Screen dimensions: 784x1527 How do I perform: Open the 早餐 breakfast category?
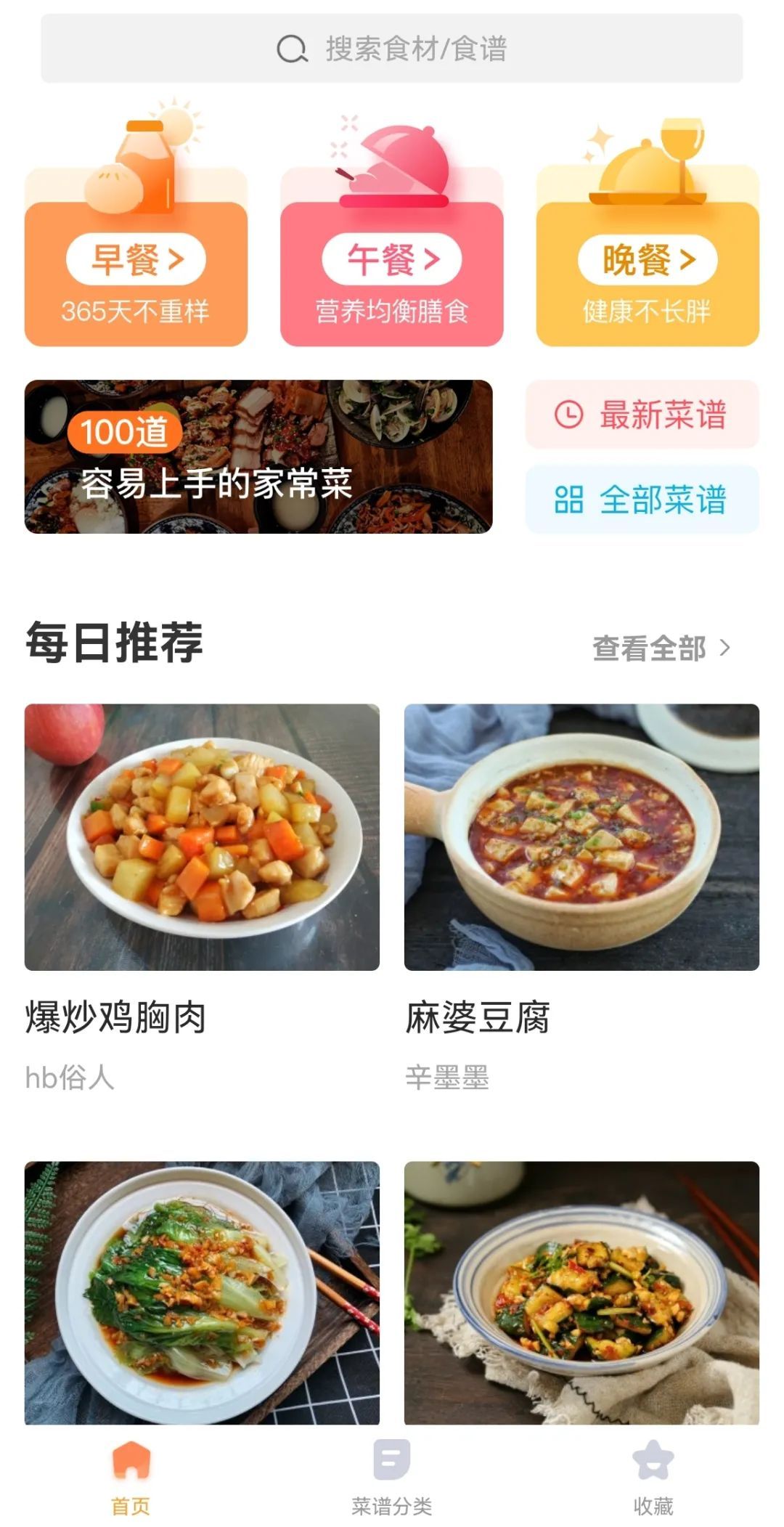[x=136, y=260]
